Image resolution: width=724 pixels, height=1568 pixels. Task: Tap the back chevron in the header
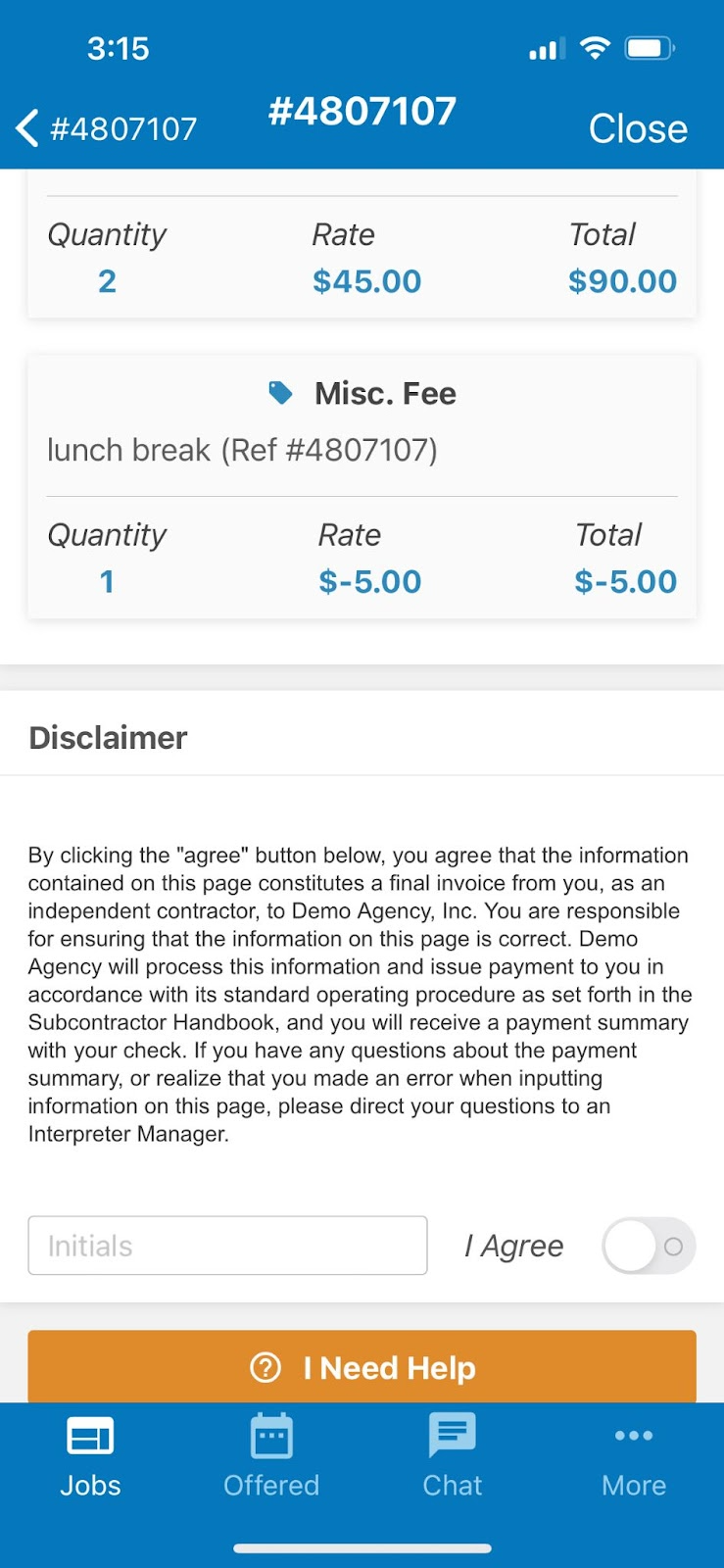coord(24,127)
